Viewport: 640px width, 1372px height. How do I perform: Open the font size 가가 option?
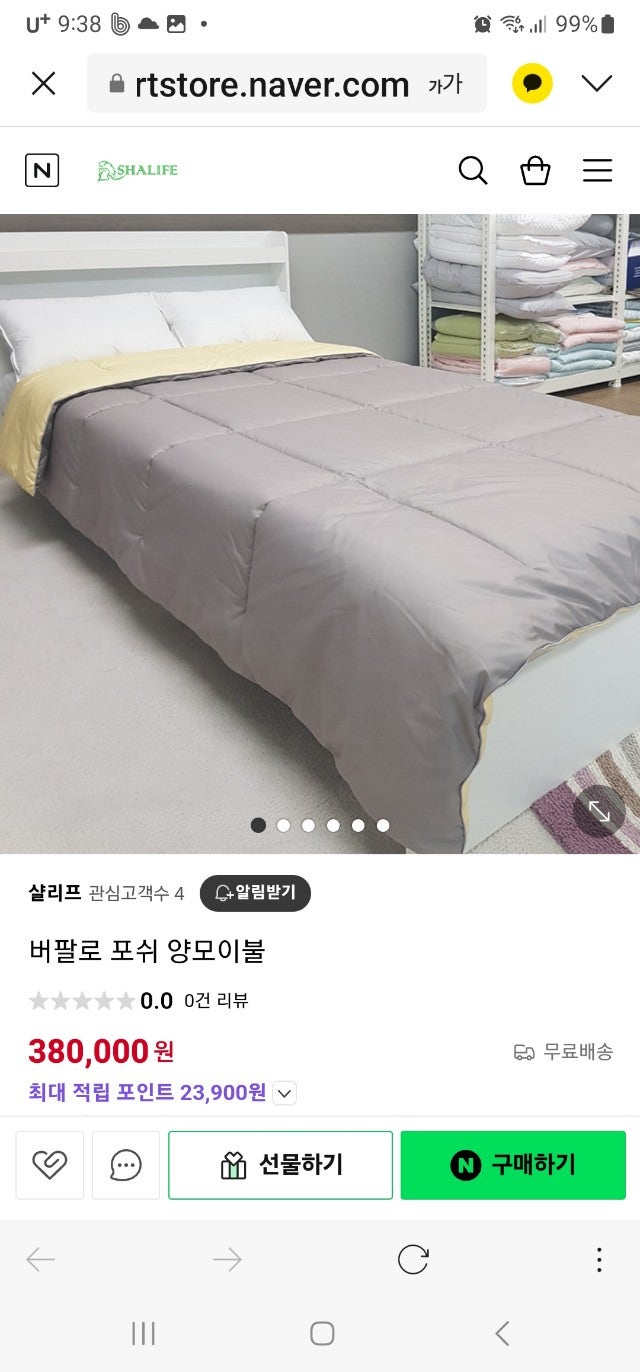tap(445, 84)
